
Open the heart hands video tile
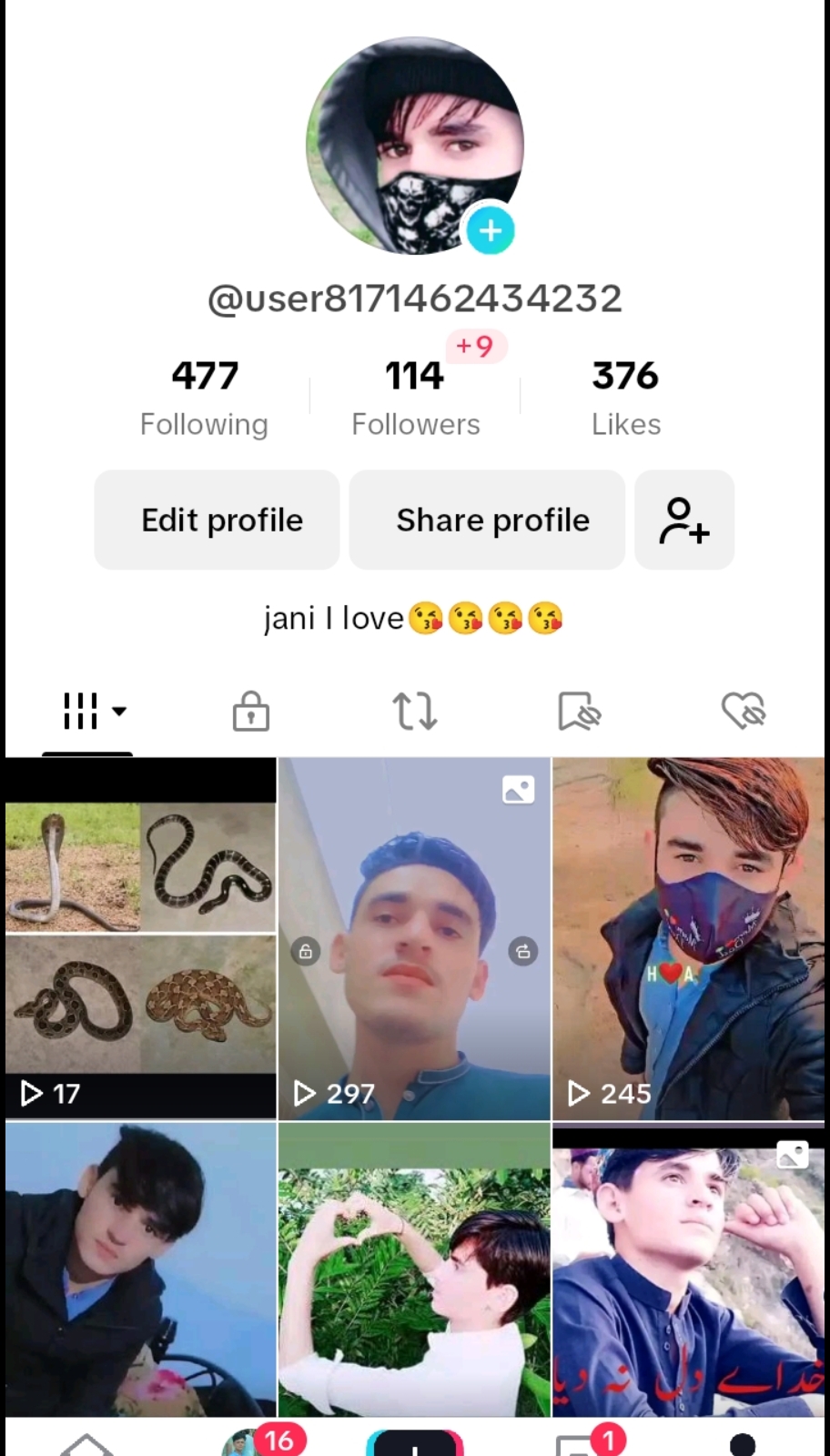point(414,1269)
